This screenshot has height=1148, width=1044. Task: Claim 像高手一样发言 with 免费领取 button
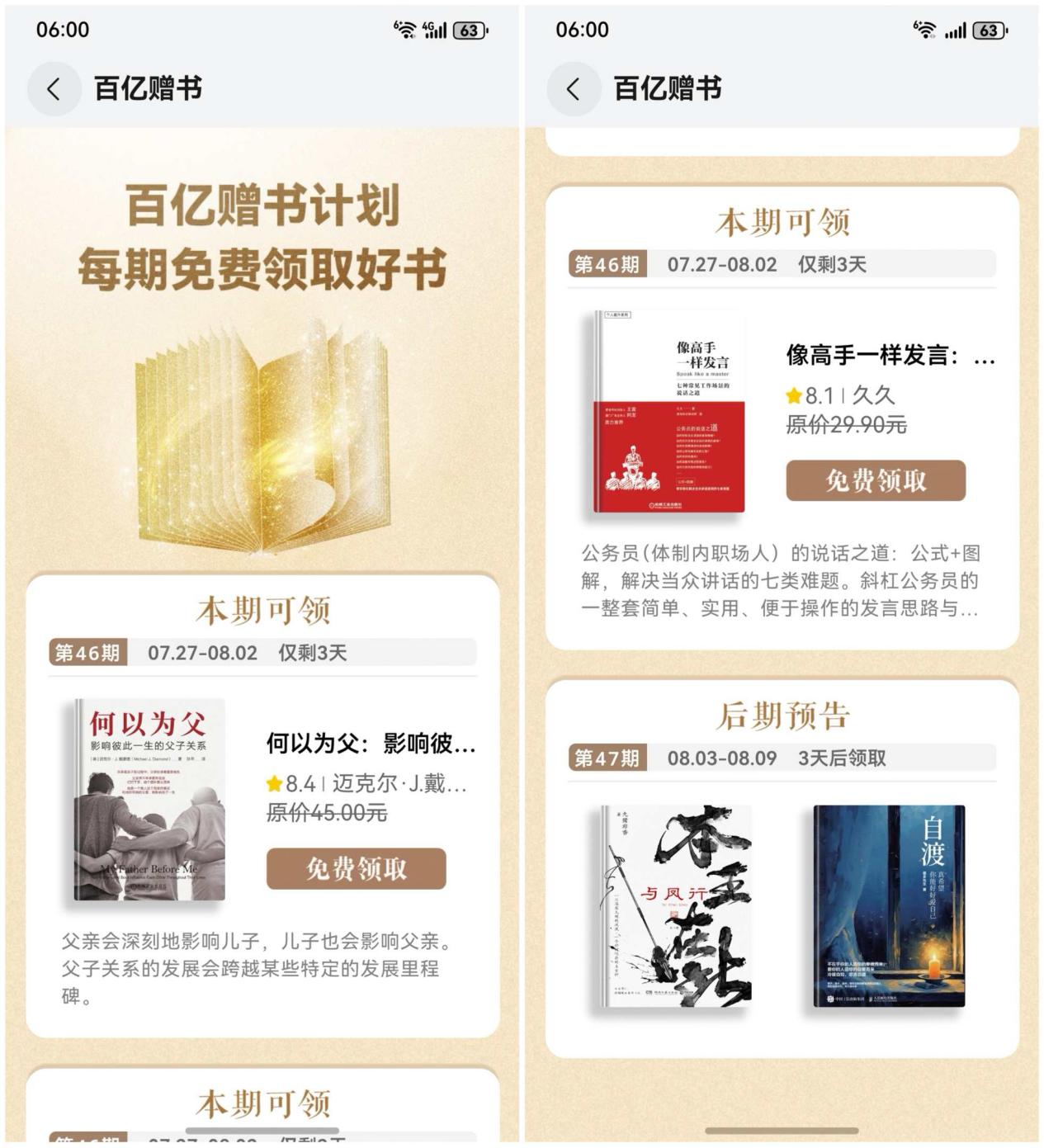click(875, 480)
